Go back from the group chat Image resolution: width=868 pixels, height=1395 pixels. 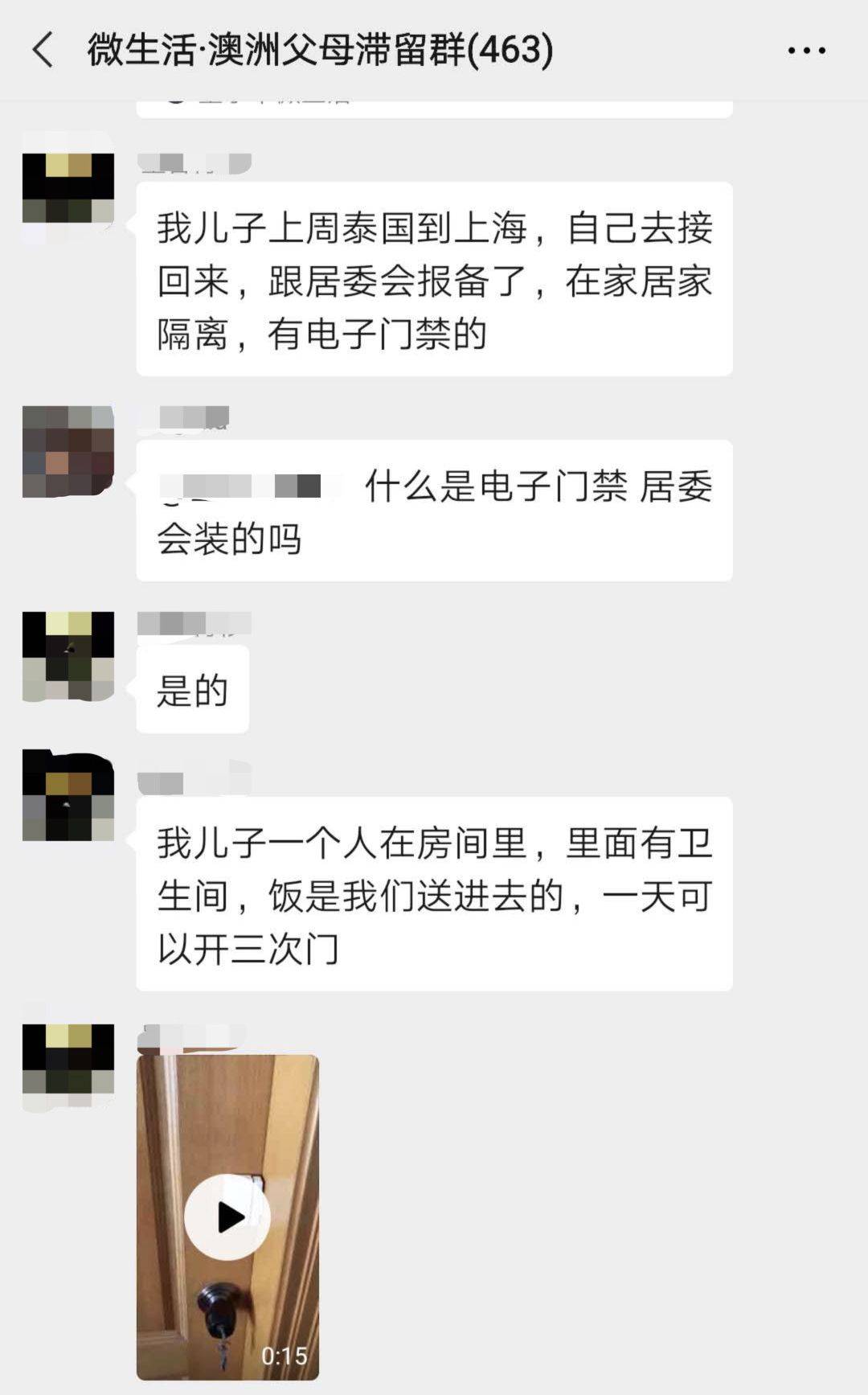tap(43, 50)
